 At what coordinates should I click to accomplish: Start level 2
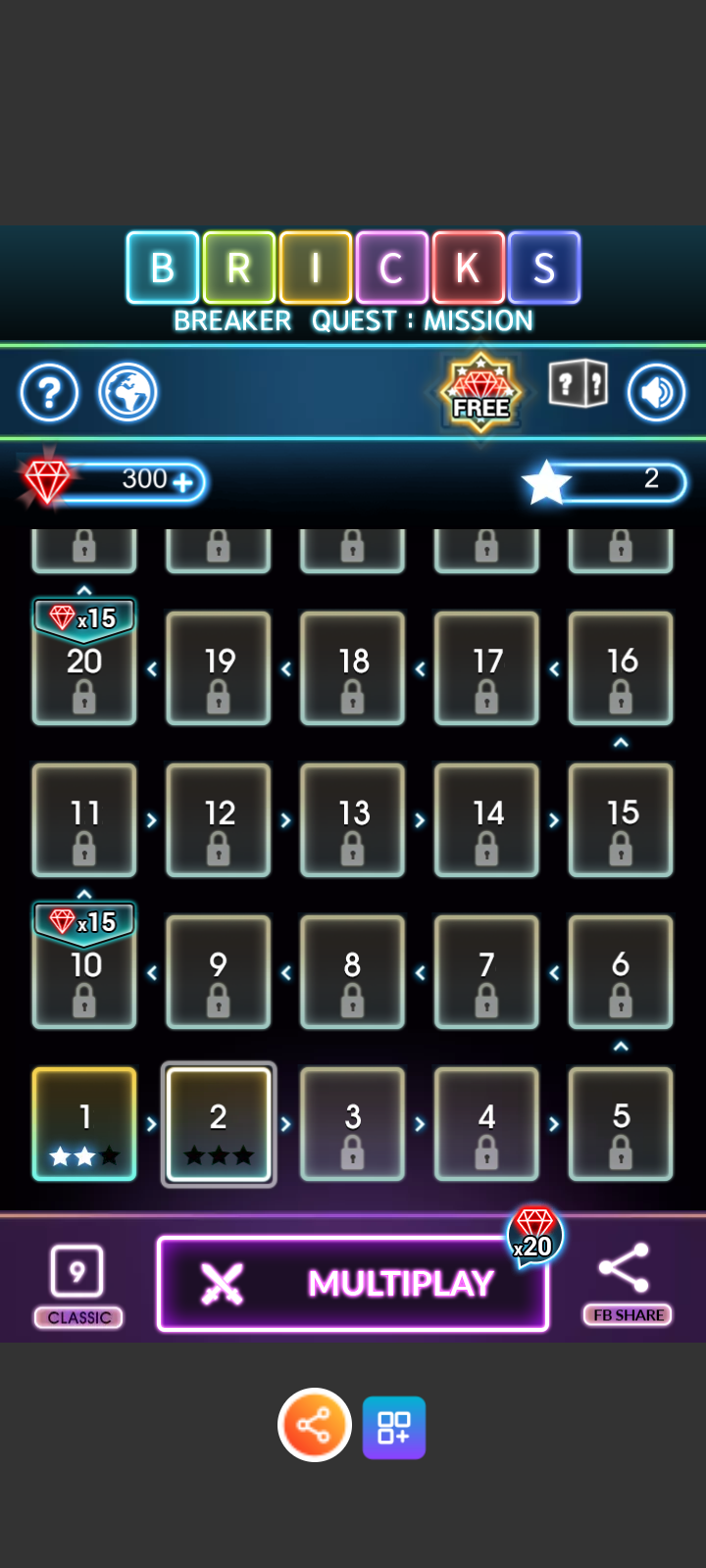(219, 1124)
